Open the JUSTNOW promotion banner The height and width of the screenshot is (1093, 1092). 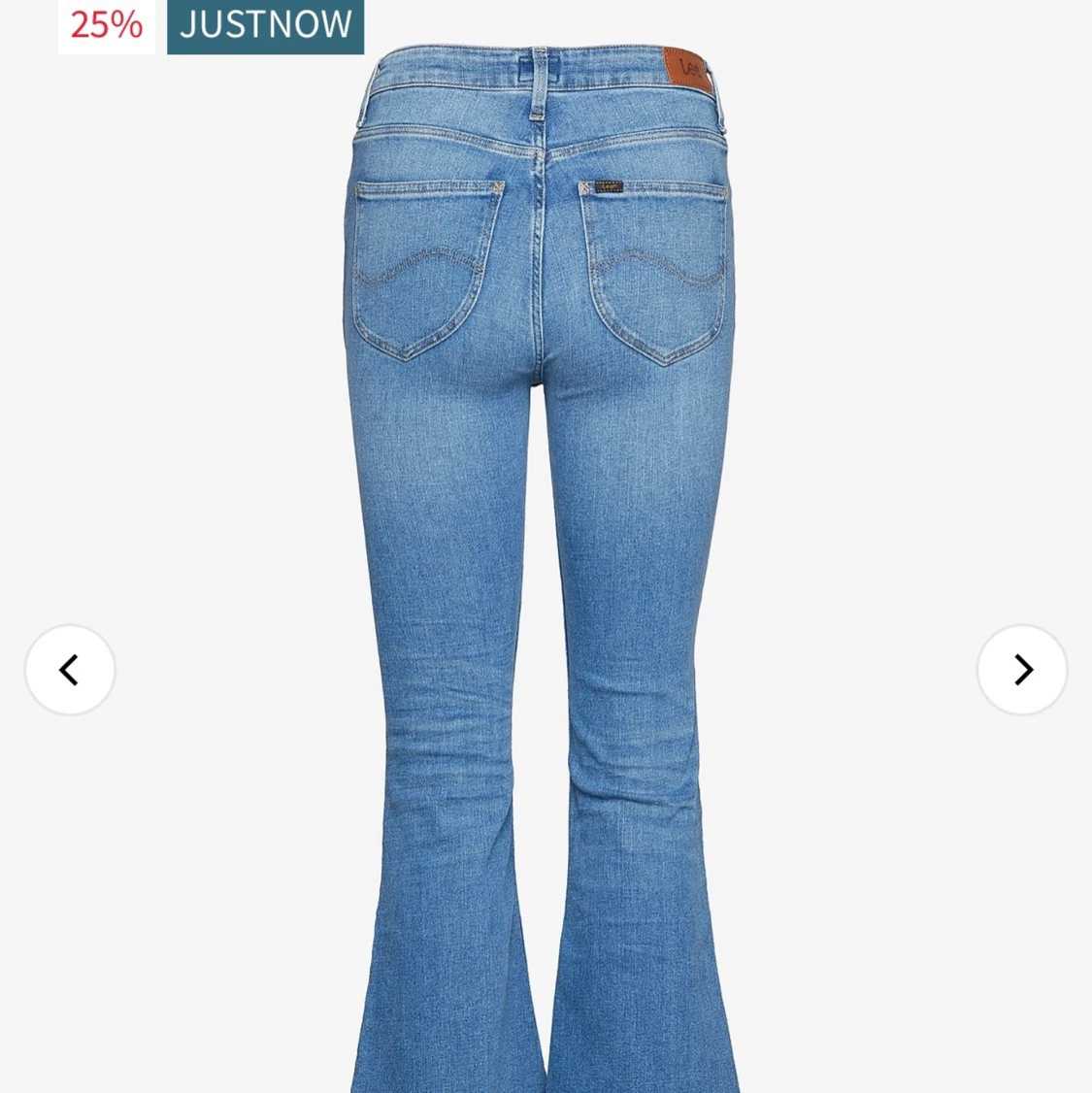pos(265,26)
